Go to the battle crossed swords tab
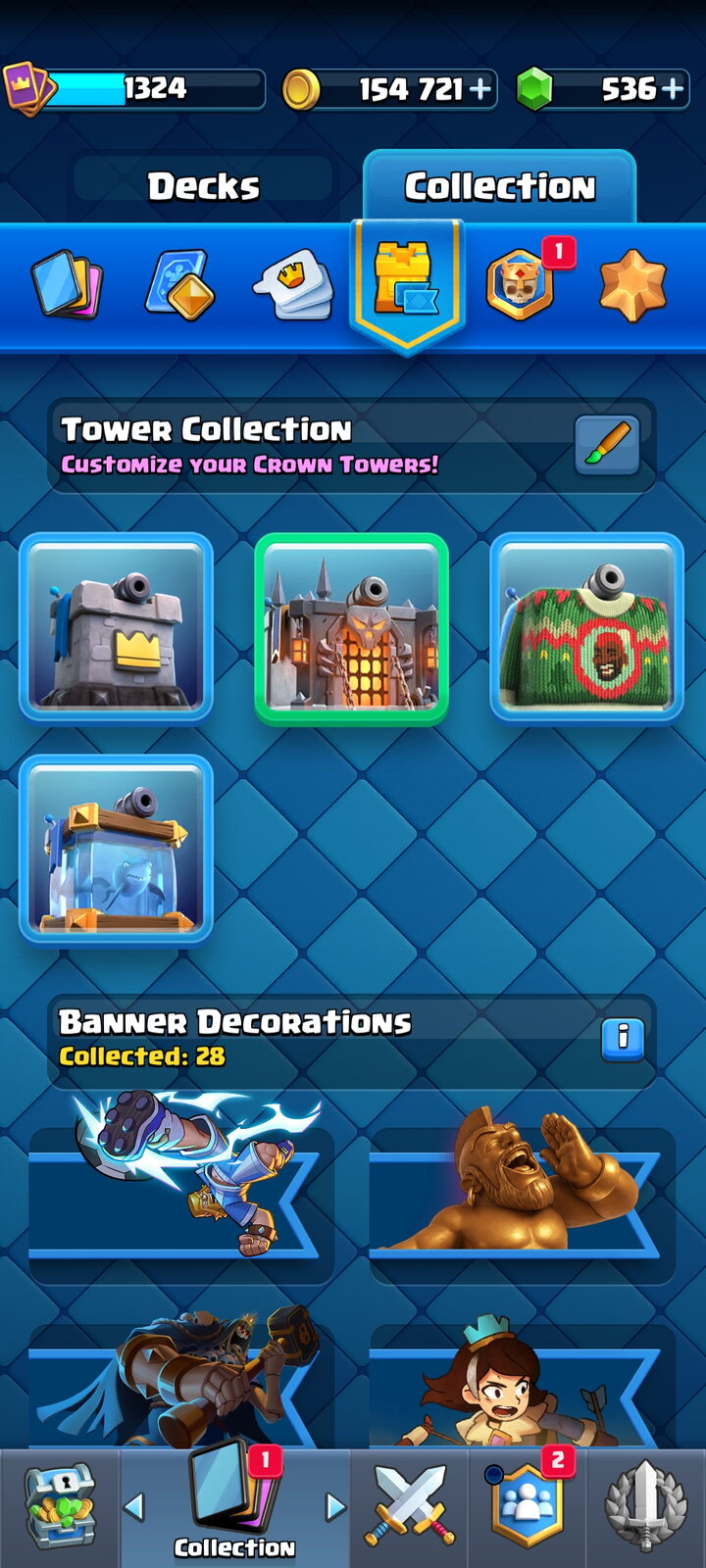Image resolution: width=706 pixels, height=1568 pixels. (x=409, y=1507)
